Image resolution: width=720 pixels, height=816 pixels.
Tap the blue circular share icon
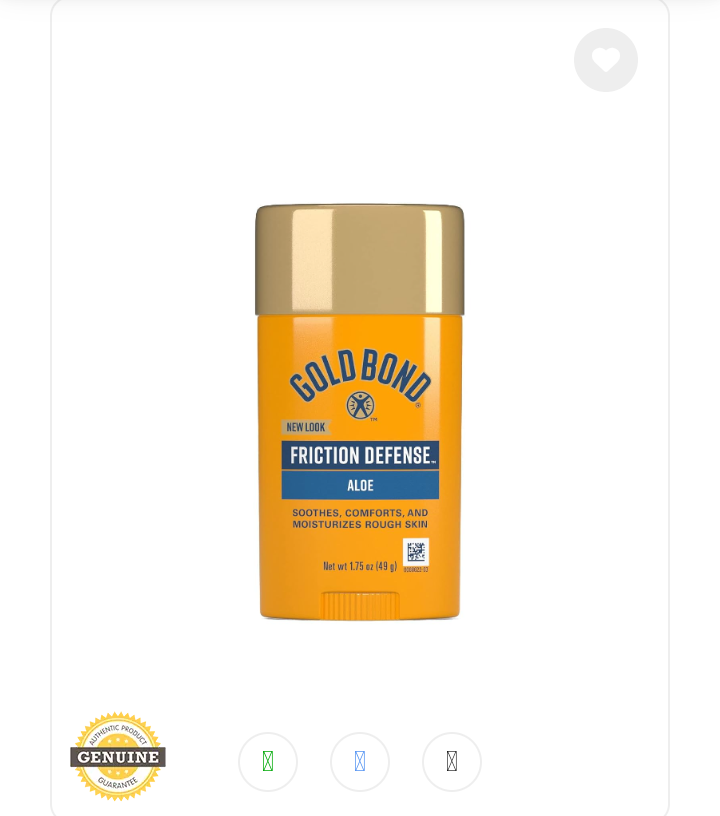pos(360,762)
